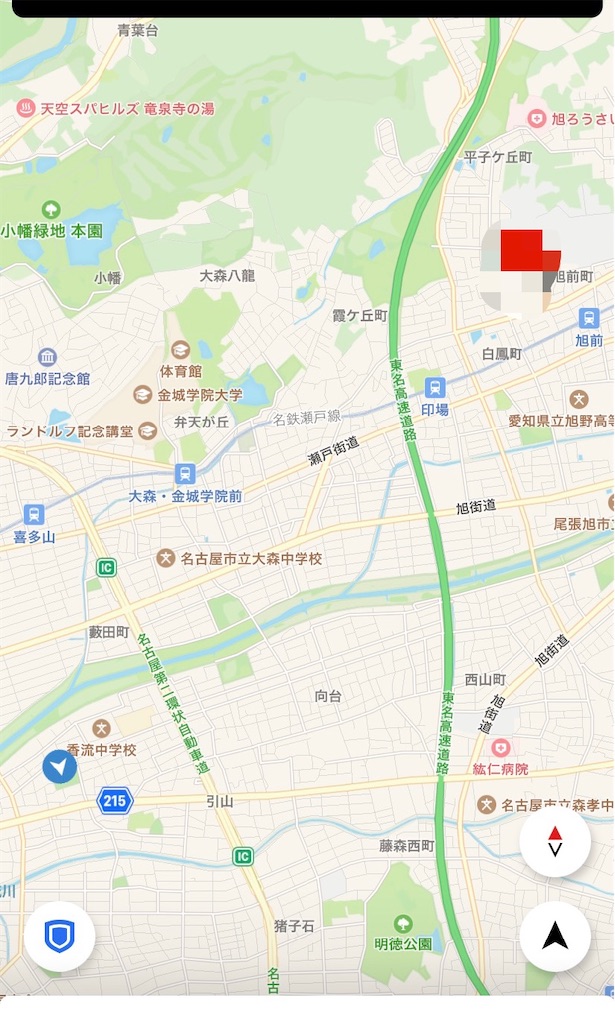Open the 金城学院大学 place marker
615x1024 pixels.
click(x=143, y=395)
